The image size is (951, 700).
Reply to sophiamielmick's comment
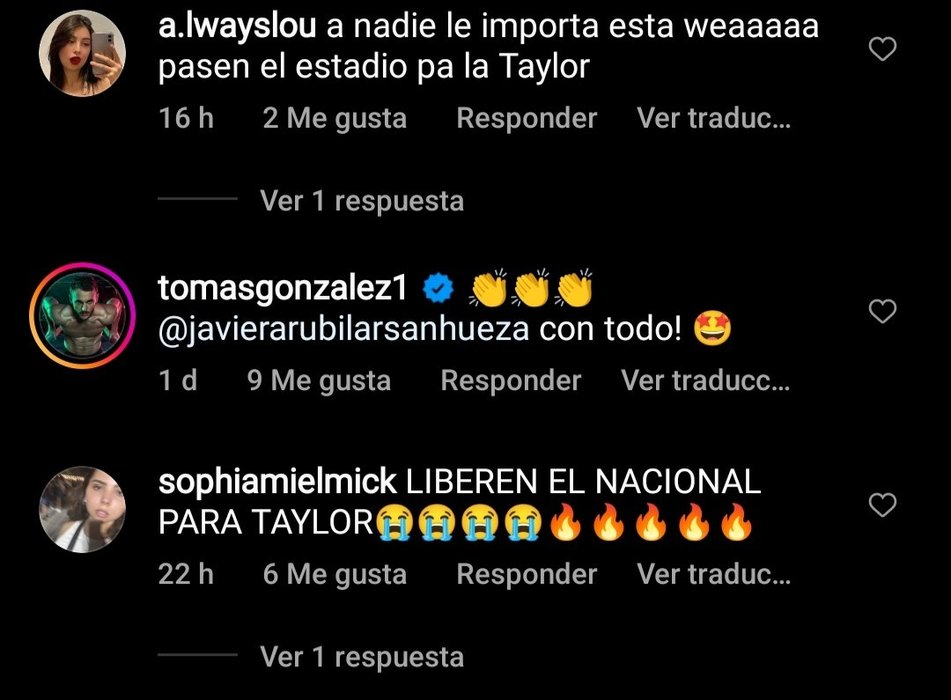(526, 574)
